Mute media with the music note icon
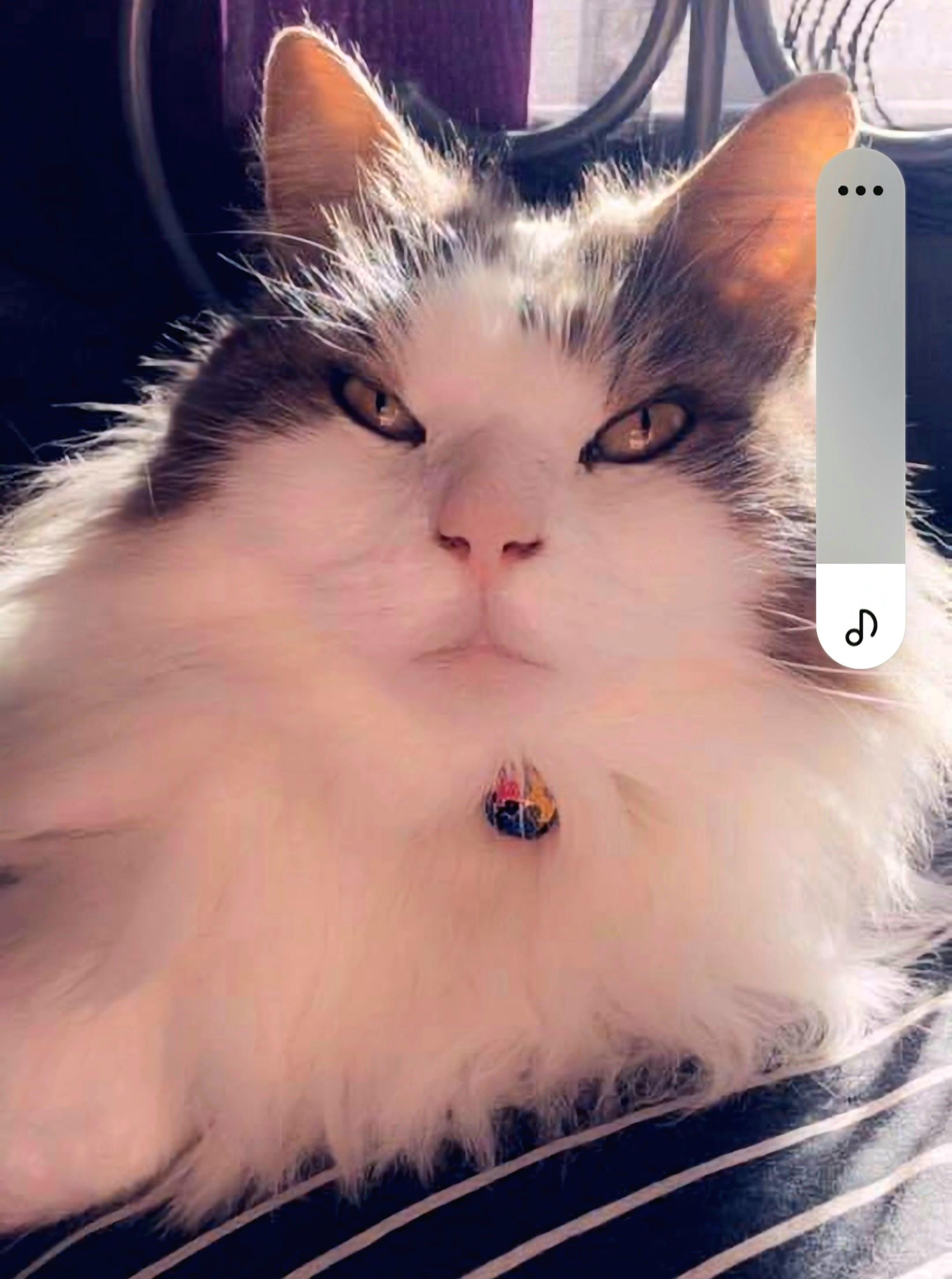 pyautogui.click(x=861, y=628)
